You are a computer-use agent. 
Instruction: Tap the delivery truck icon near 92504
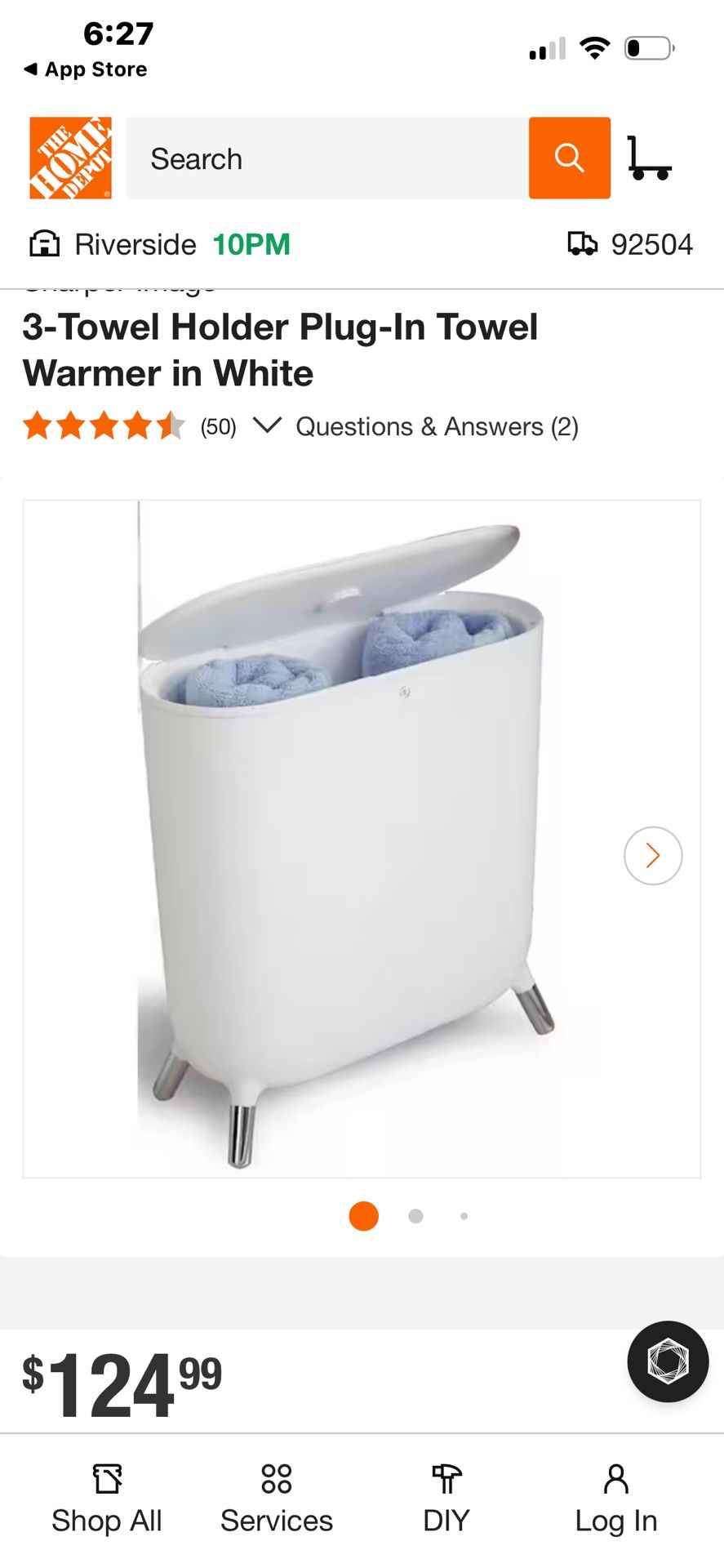coord(584,243)
